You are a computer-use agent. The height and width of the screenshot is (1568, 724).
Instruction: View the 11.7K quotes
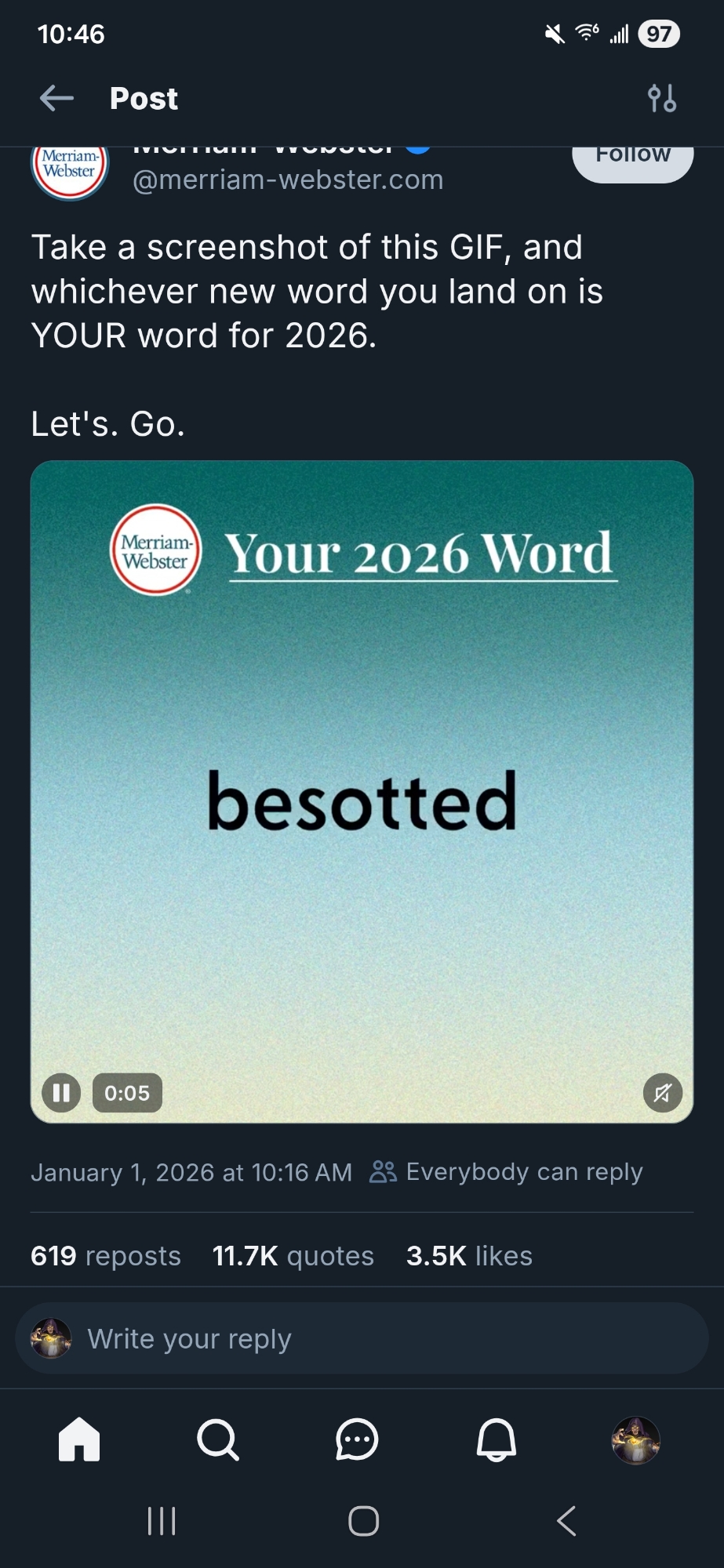(293, 1256)
